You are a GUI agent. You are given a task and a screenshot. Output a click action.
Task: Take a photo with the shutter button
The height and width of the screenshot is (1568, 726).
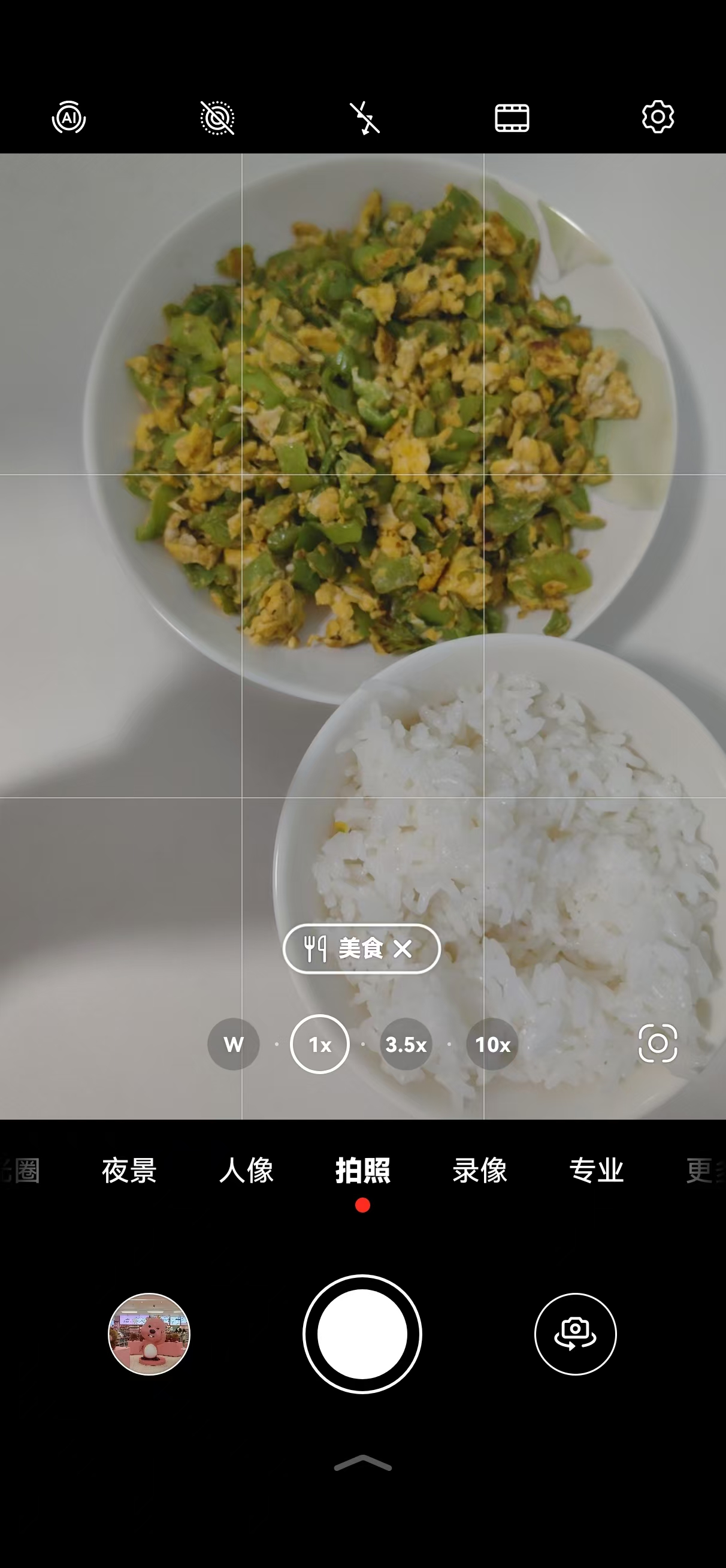coord(362,1334)
